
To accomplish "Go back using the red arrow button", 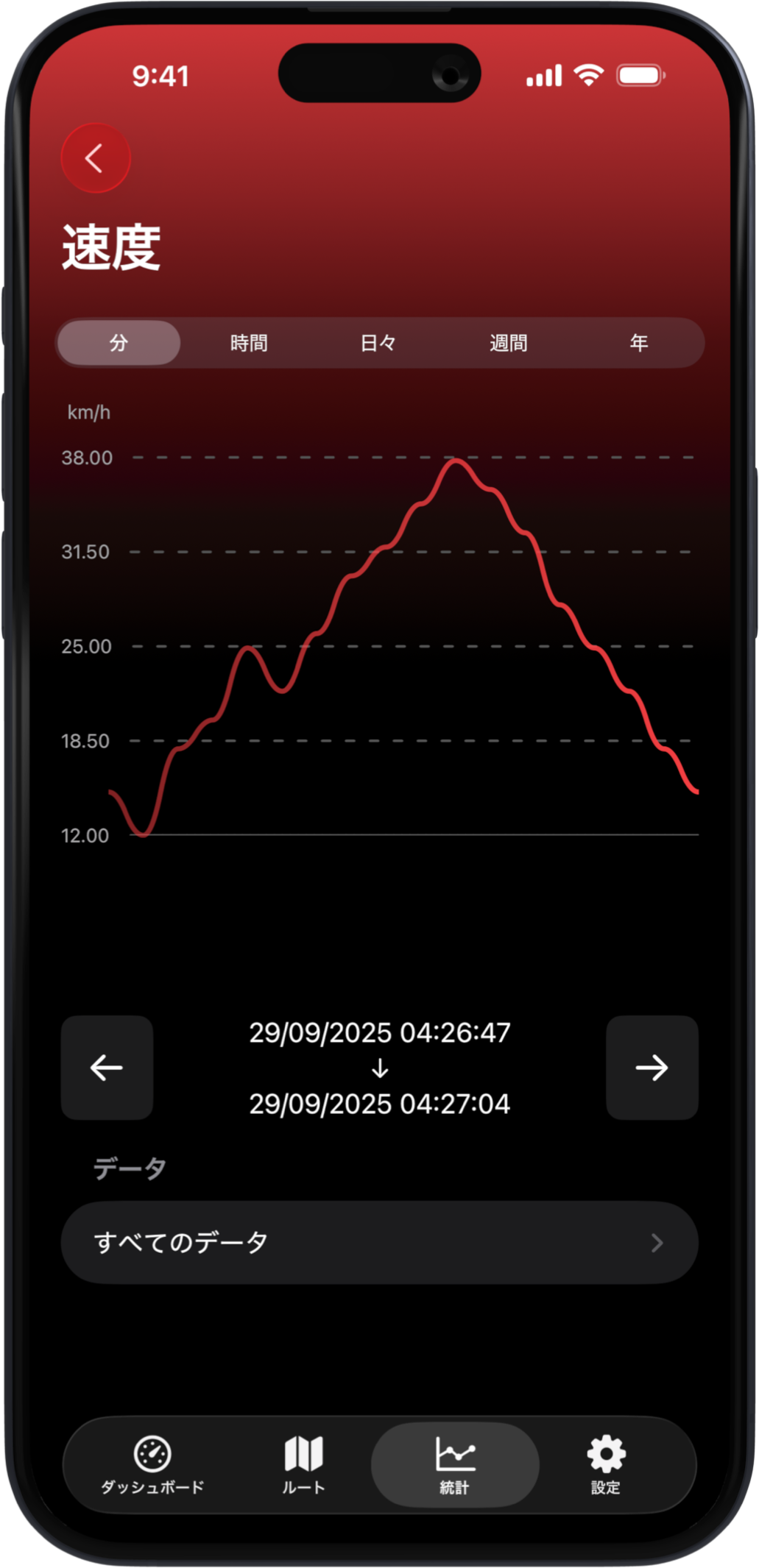I will point(96,158).
